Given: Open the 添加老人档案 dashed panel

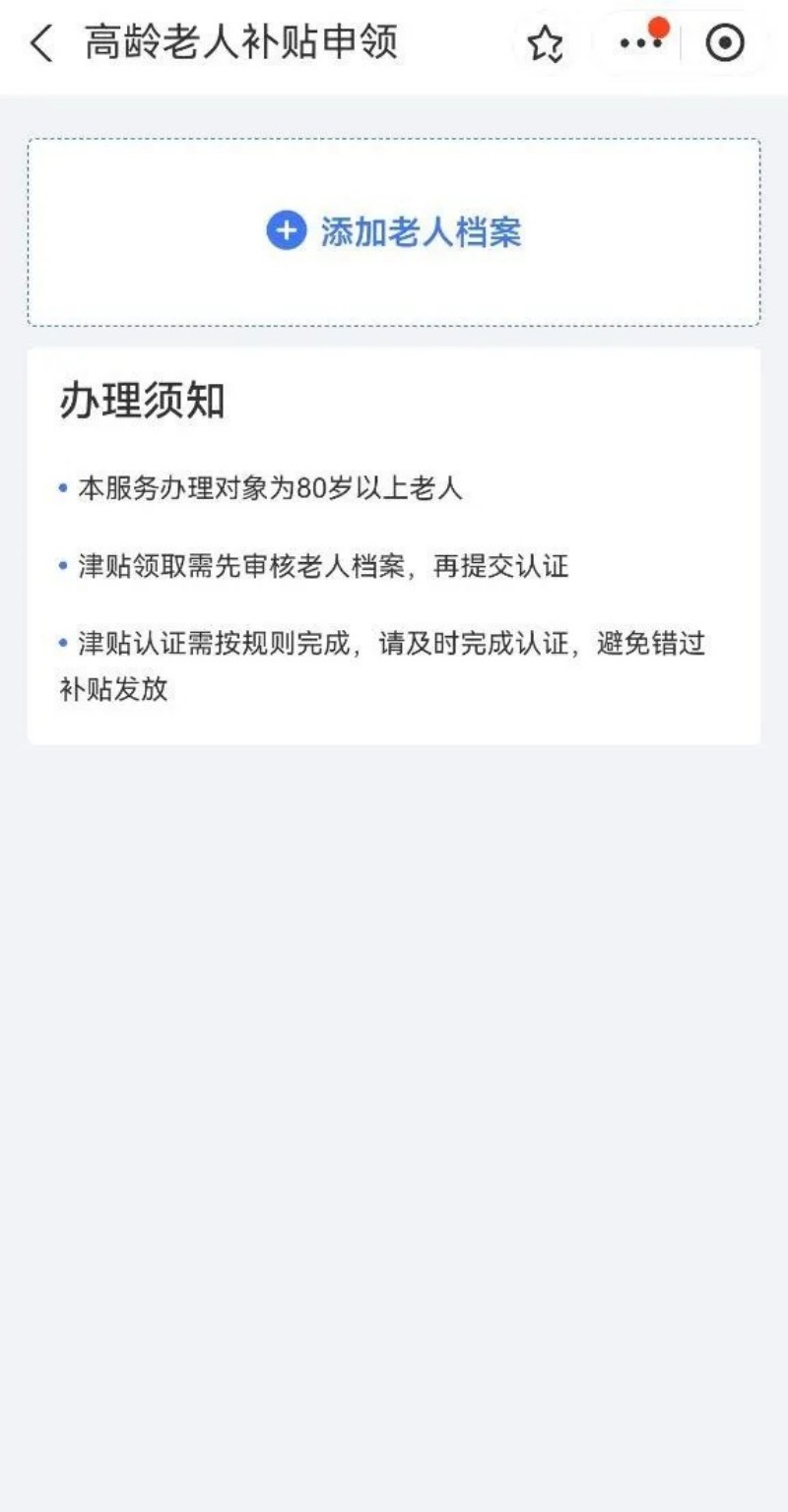Looking at the screenshot, I should coord(394,230).
